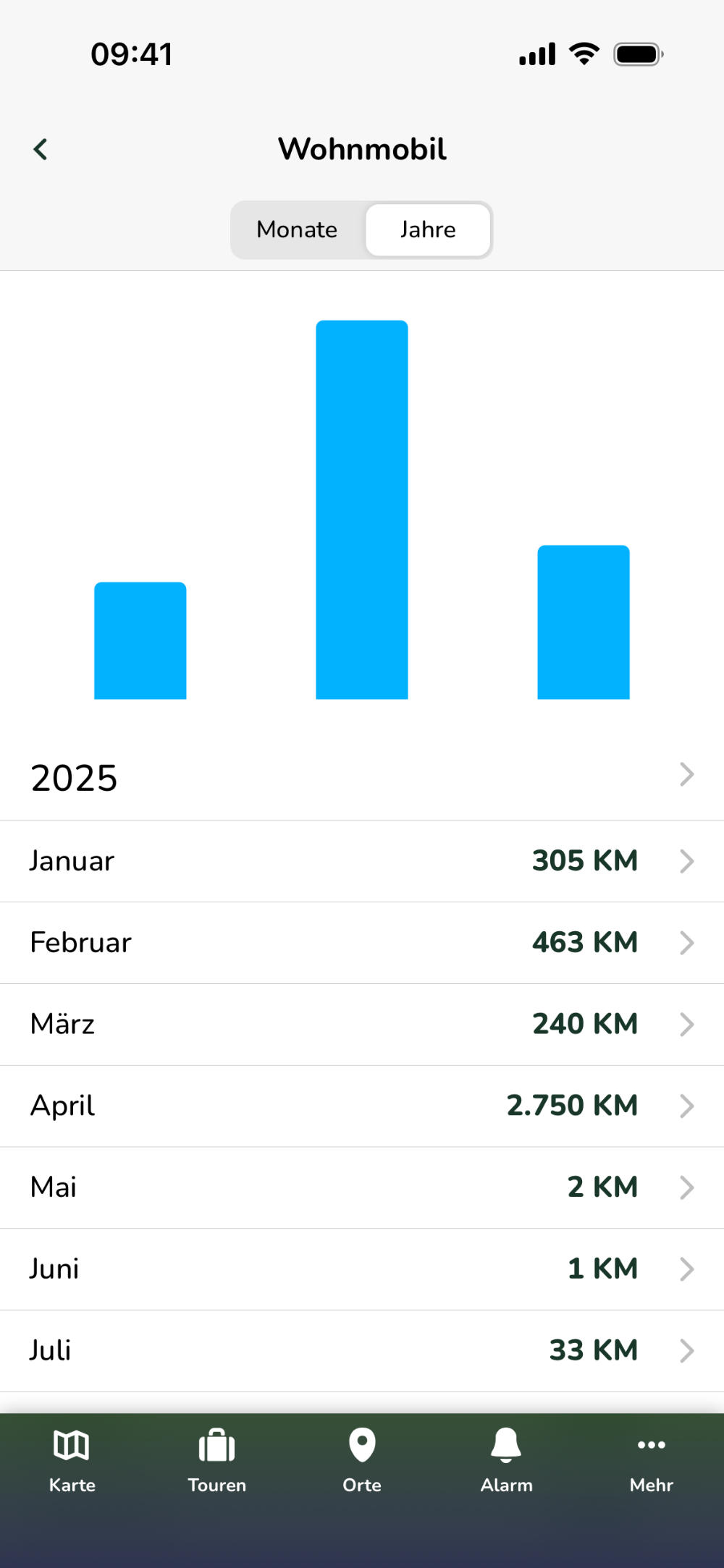View the Februar 463 KM entry

point(362,943)
